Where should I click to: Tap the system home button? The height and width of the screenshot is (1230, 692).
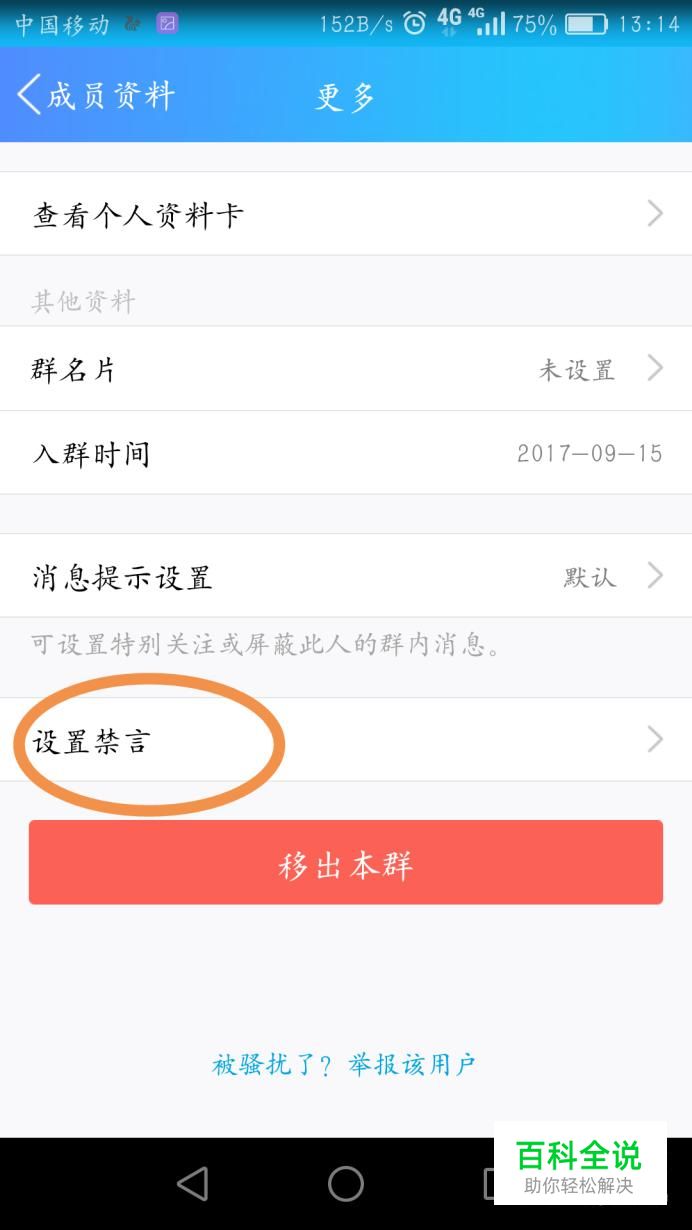click(346, 1184)
